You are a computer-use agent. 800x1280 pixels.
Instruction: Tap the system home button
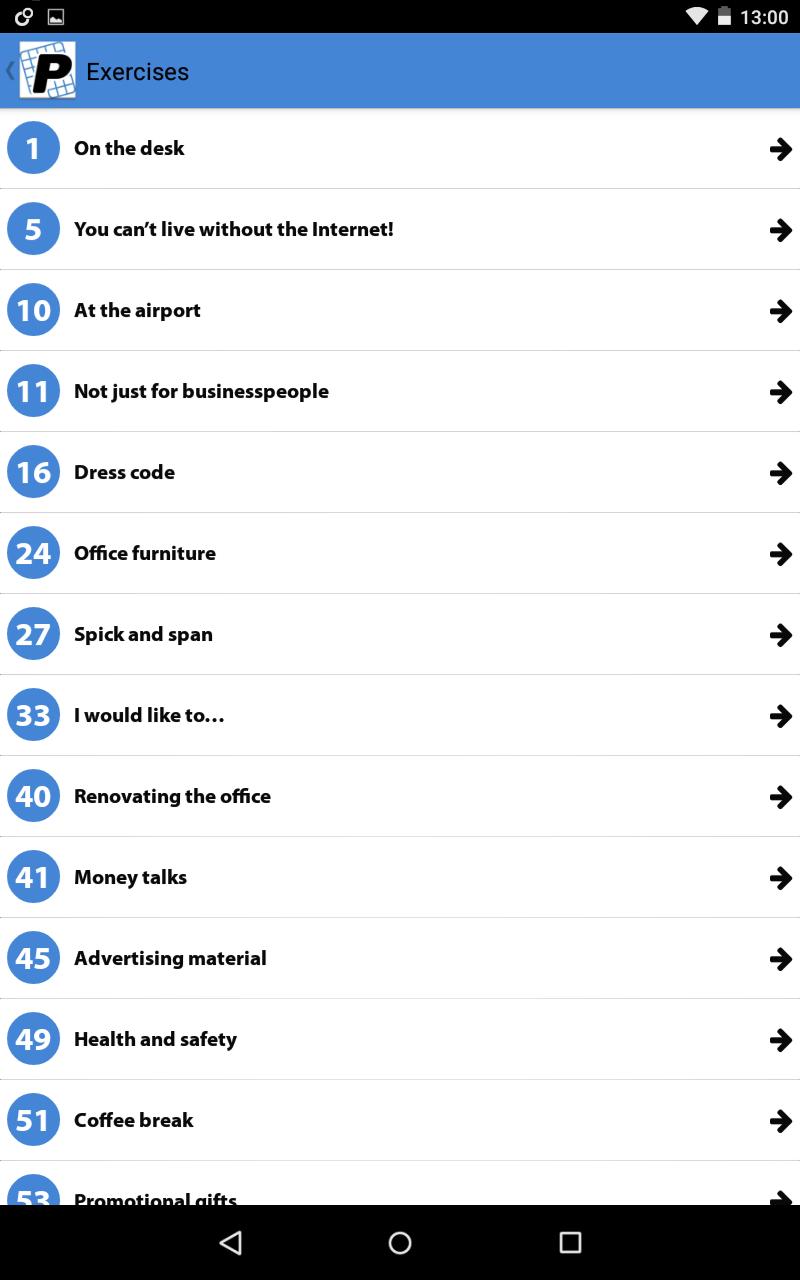(x=400, y=1242)
